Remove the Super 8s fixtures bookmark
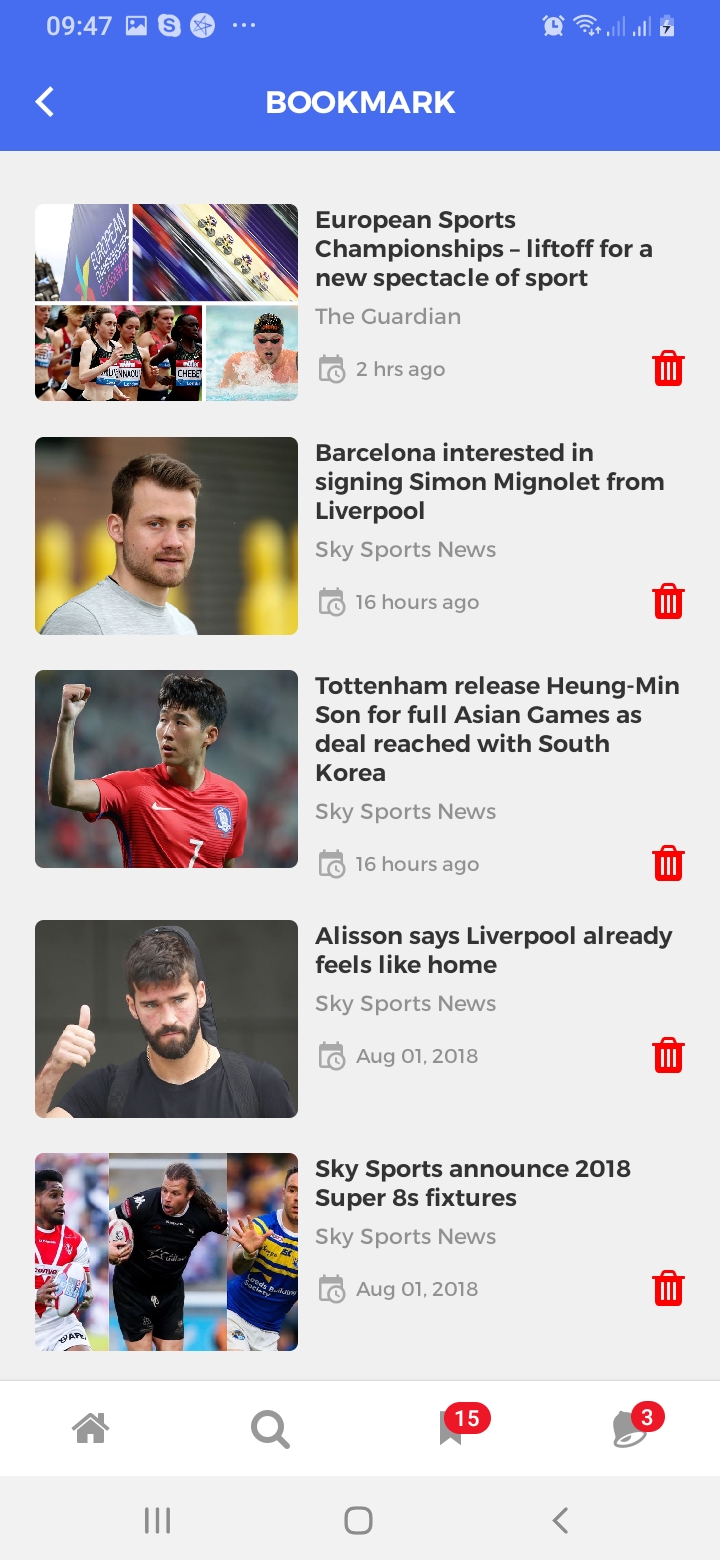Screen dimensions: 720x1560 click(667, 1288)
